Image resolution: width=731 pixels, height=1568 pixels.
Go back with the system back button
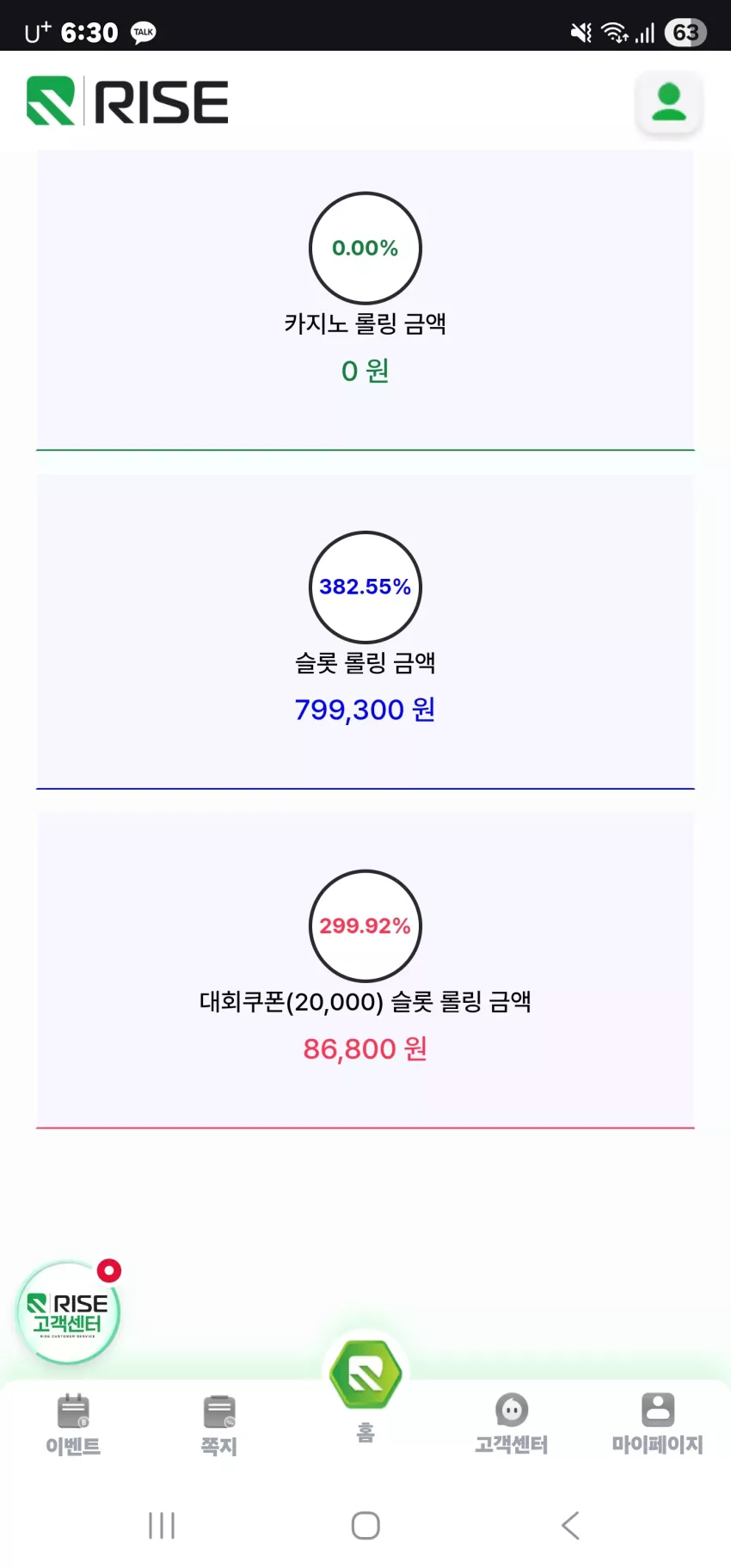pyautogui.click(x=570, y=1525)
